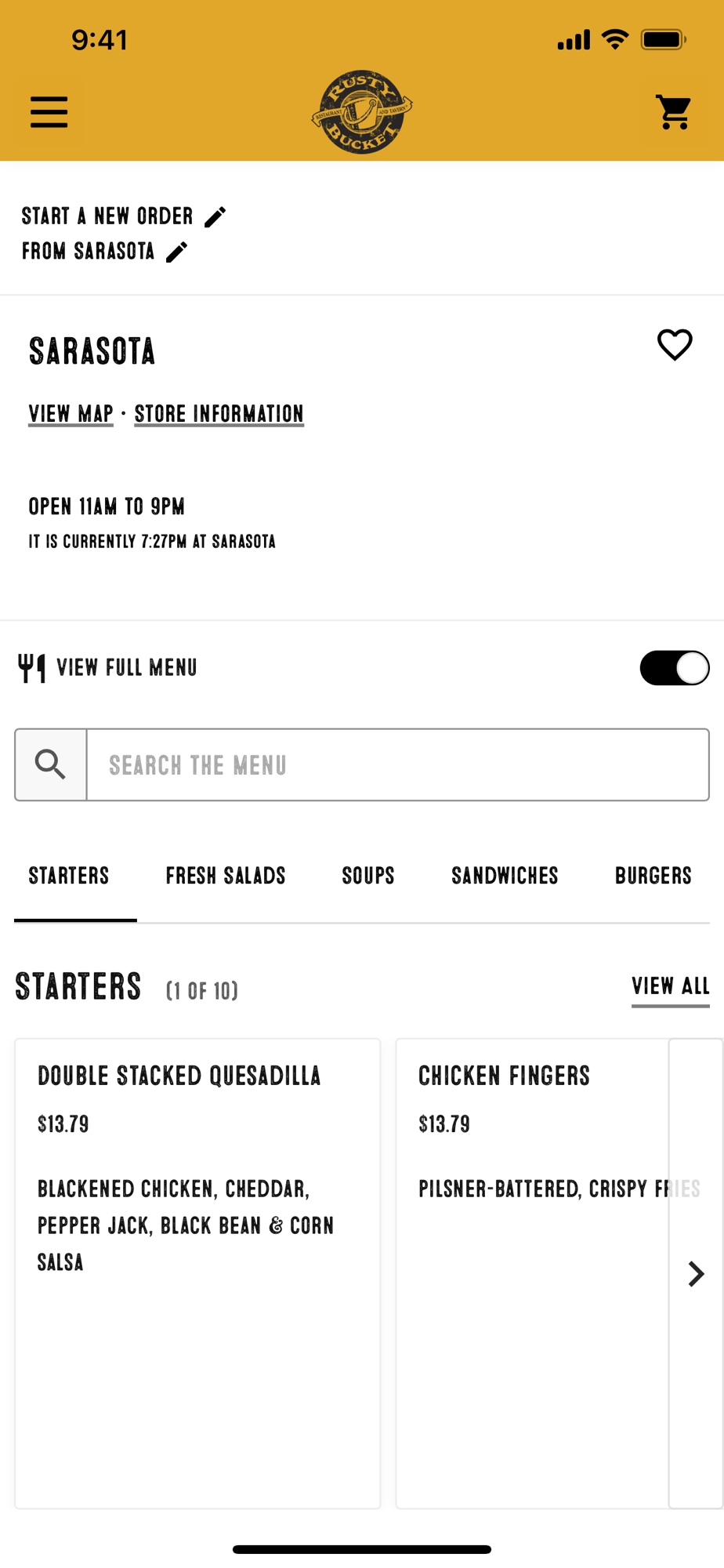
Task: Show next starters with the arrow
Action: 696,1273
